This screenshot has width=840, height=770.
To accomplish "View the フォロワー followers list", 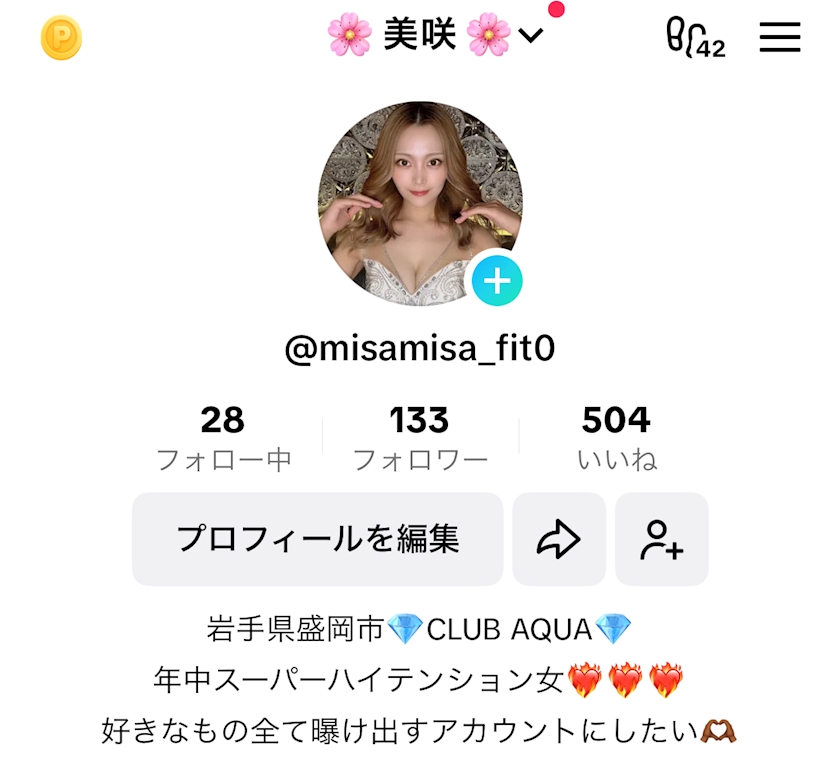I will [x=420, y=438].
